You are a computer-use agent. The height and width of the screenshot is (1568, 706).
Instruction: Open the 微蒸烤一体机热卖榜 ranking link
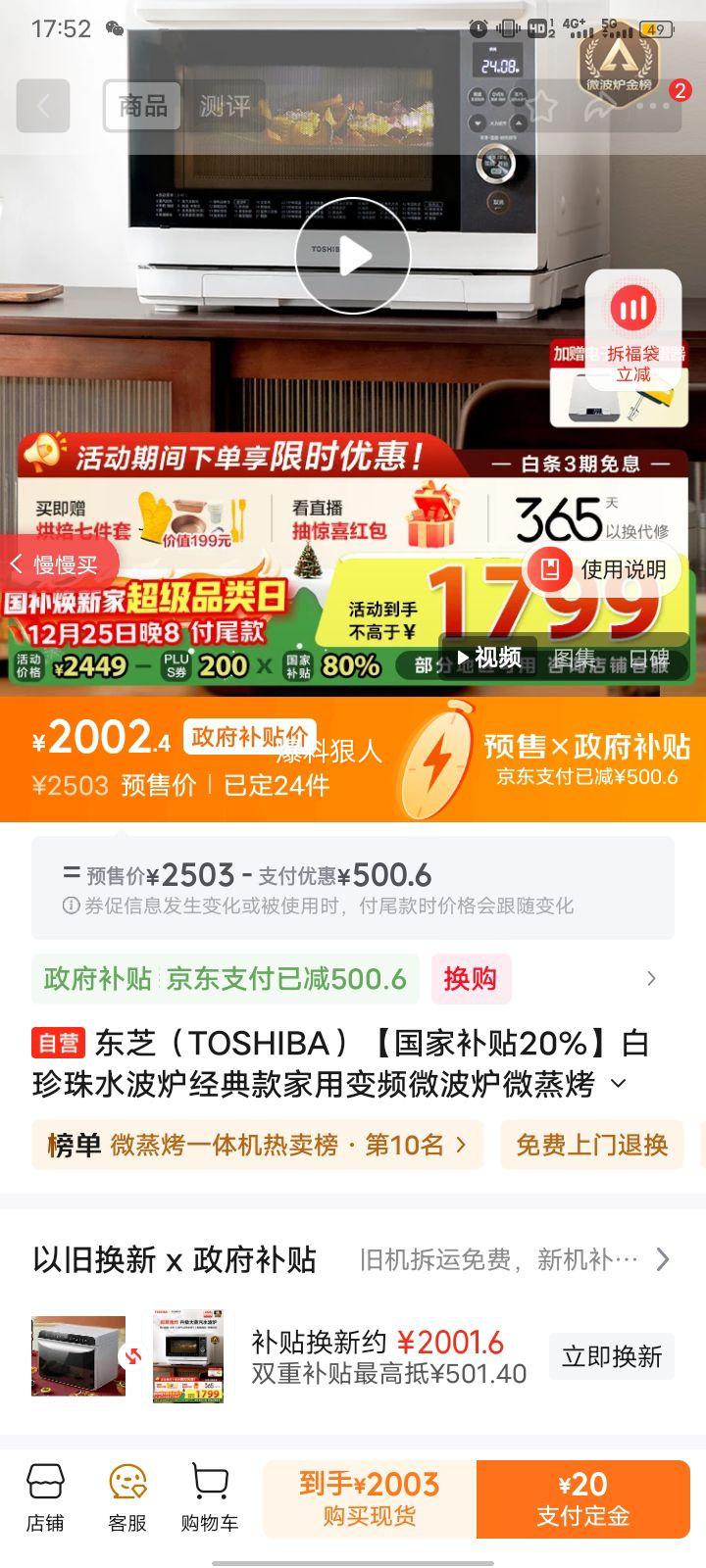[256, 1145]
